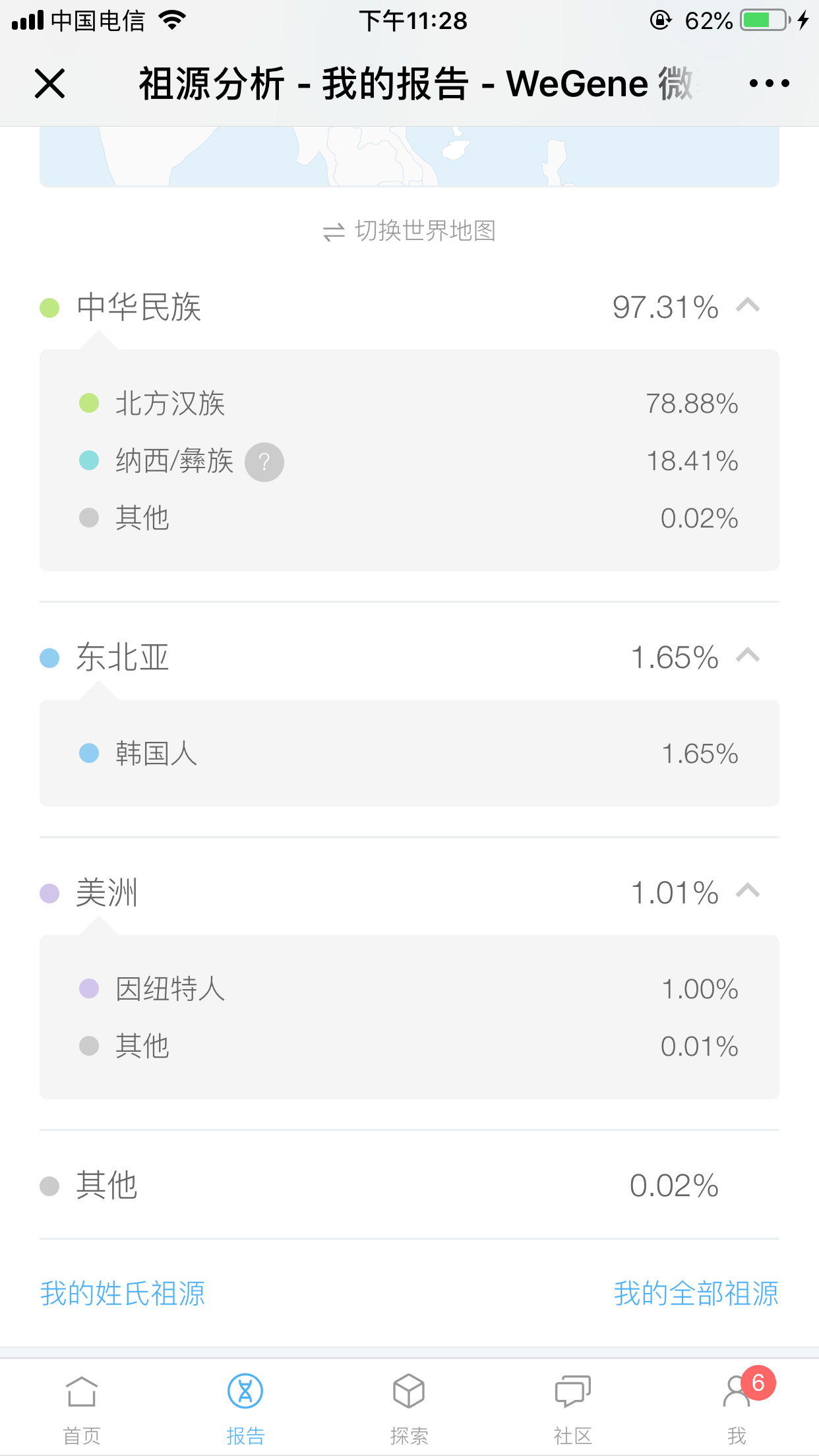
Task: Open the 我的全部祖源 link
Action: tap(696, 1293)
